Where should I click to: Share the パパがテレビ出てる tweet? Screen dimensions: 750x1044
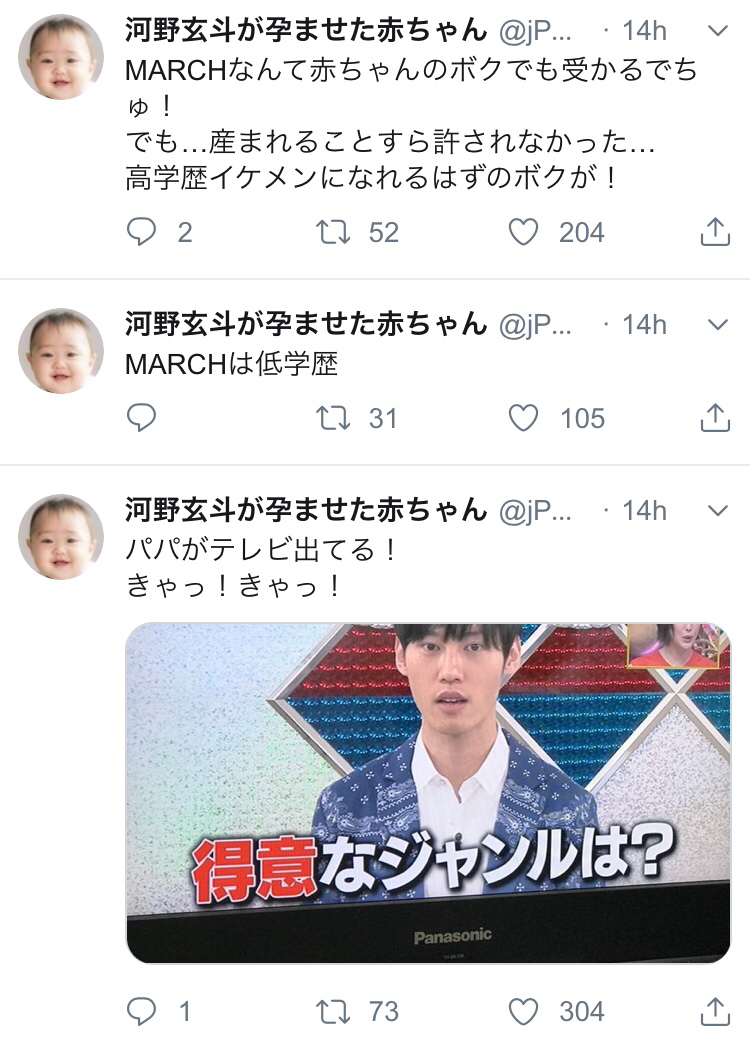coord(714,1011)
